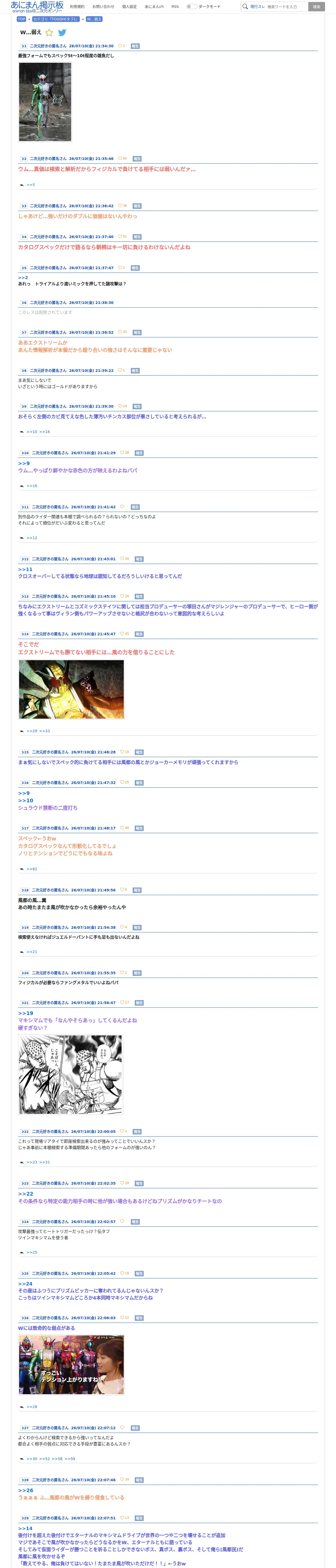Tap the 検索 button
The width and height of the screenshot is (336, 1568).
pyautogui.click(x=316, y=7)
